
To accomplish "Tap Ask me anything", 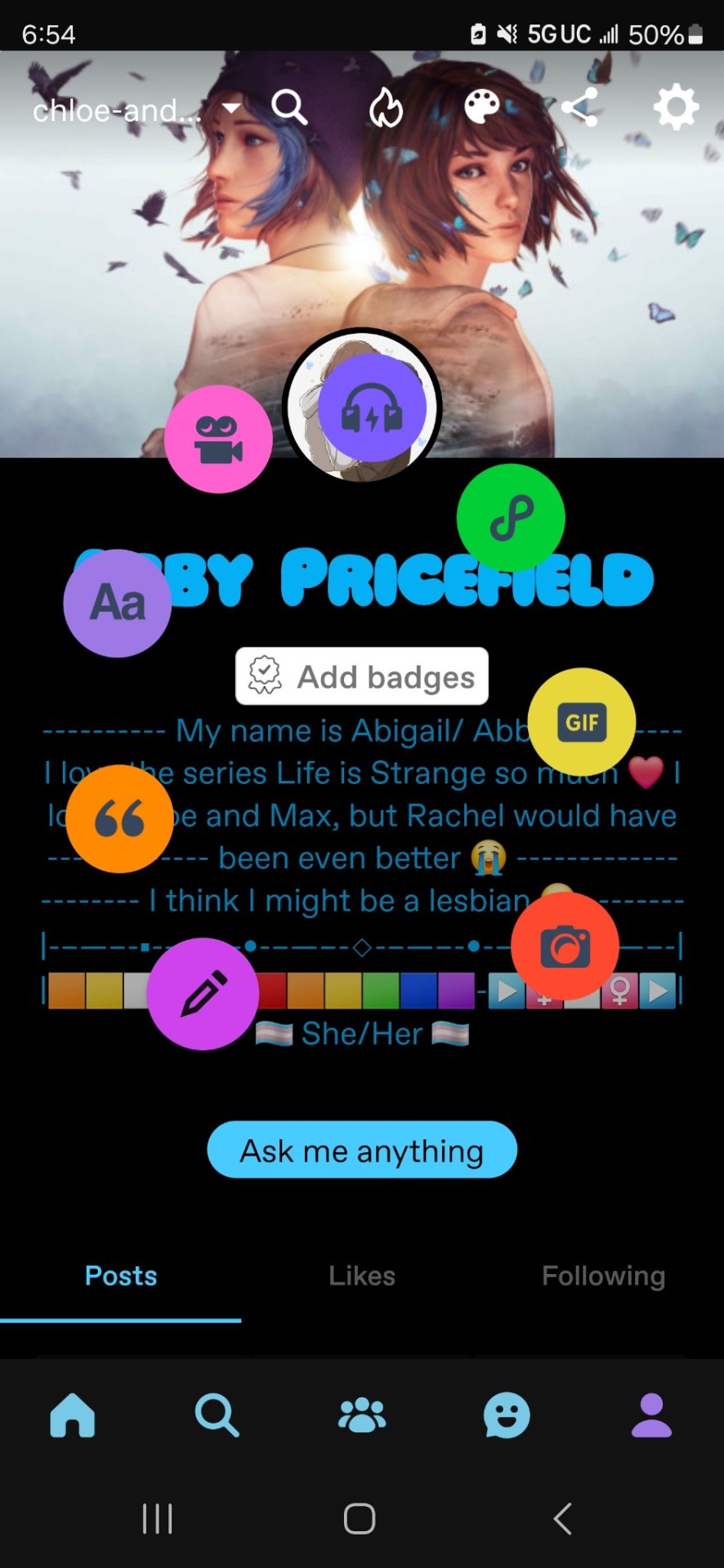I will coord(362,1150).
